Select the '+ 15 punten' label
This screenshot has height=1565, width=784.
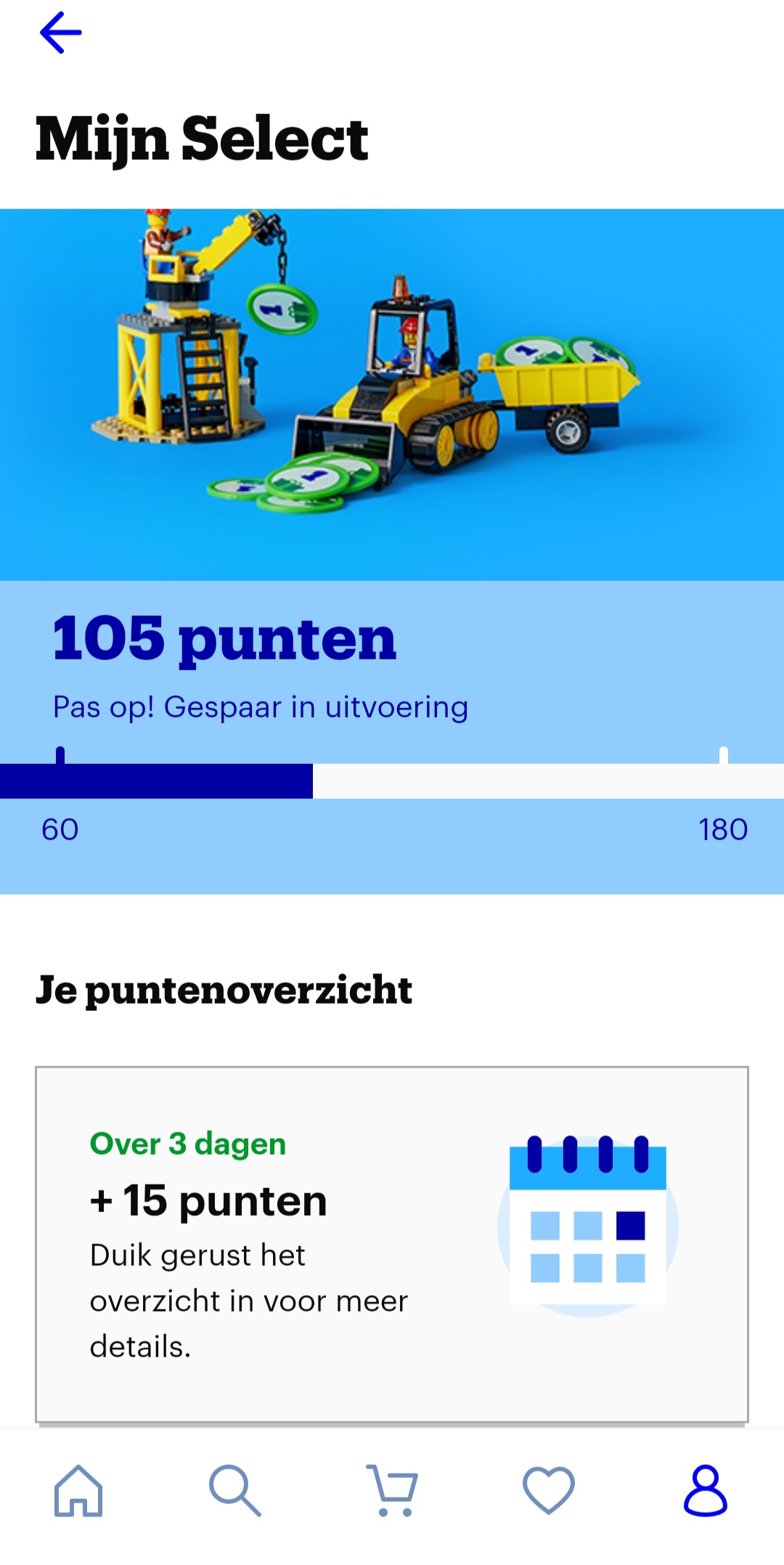pos(207,1200)
